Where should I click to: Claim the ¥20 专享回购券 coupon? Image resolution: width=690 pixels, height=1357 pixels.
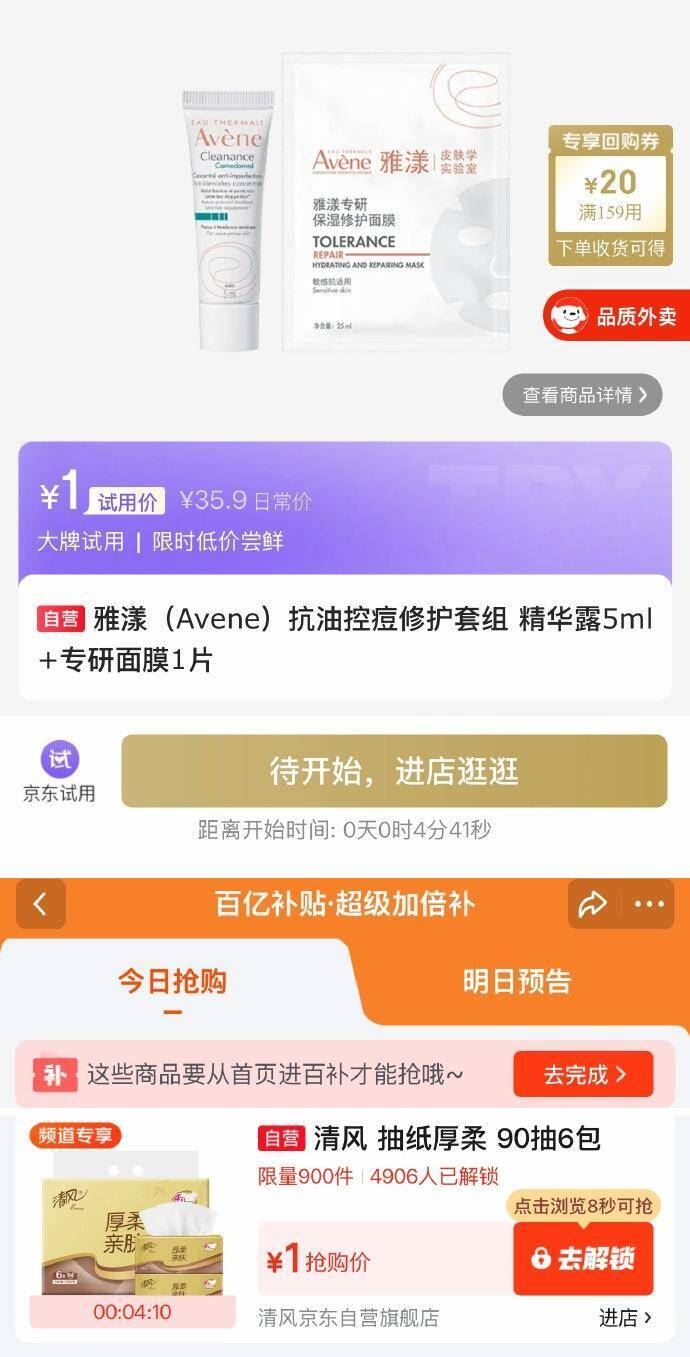(609, 196)
